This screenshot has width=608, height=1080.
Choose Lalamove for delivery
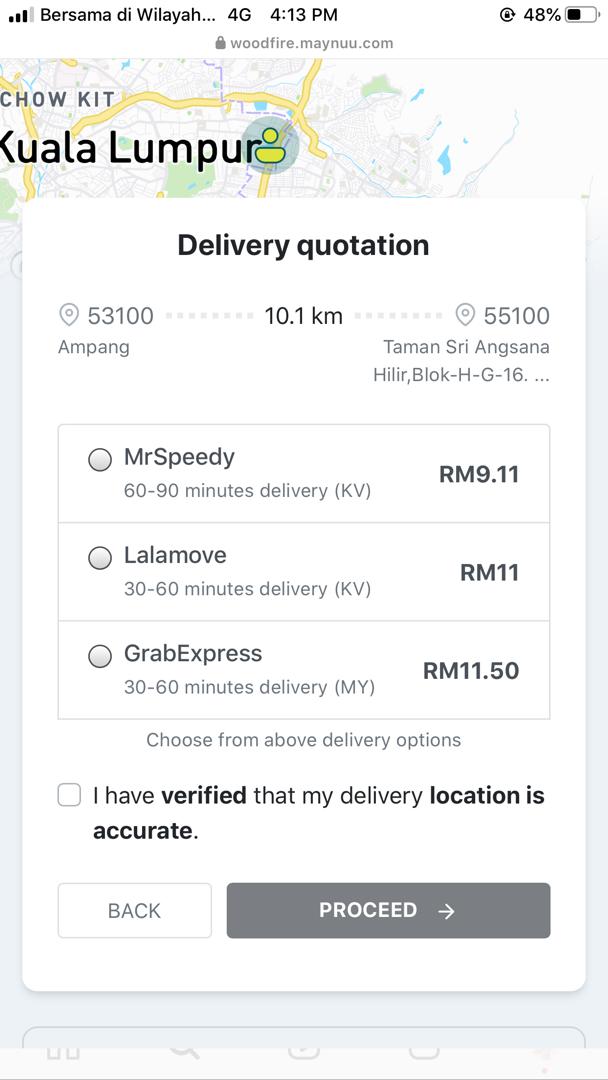[100, 558]
